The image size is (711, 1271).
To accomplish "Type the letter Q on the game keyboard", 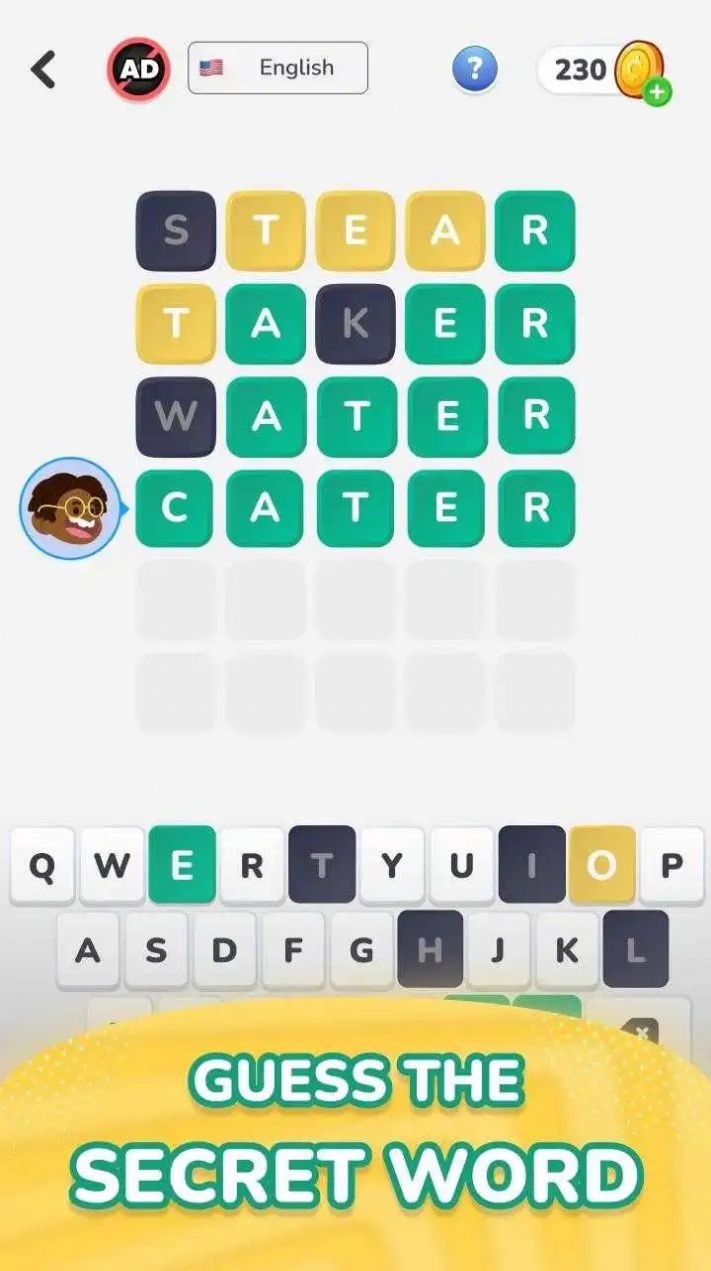I will click(x=42, y=865).
